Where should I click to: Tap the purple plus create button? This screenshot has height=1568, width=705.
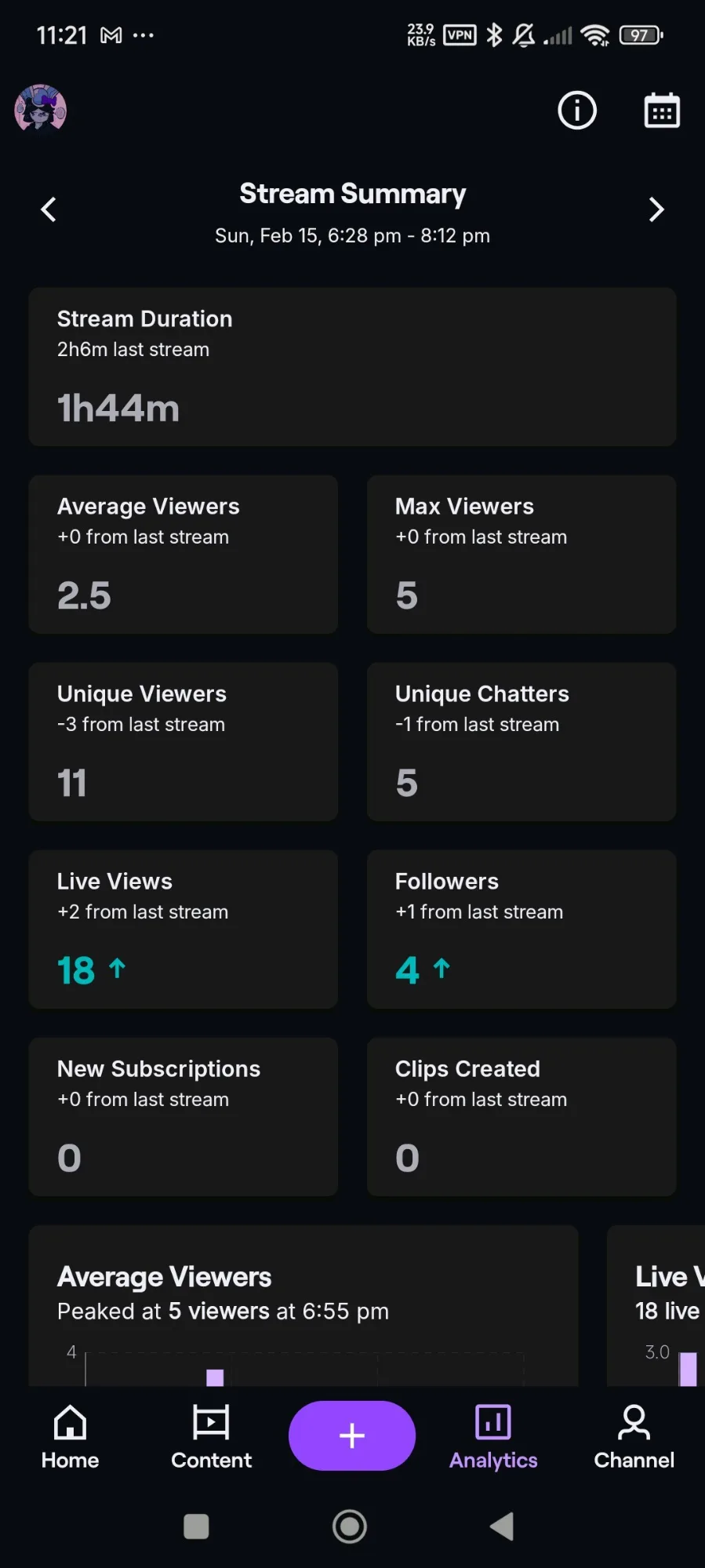click(352, 1435)
